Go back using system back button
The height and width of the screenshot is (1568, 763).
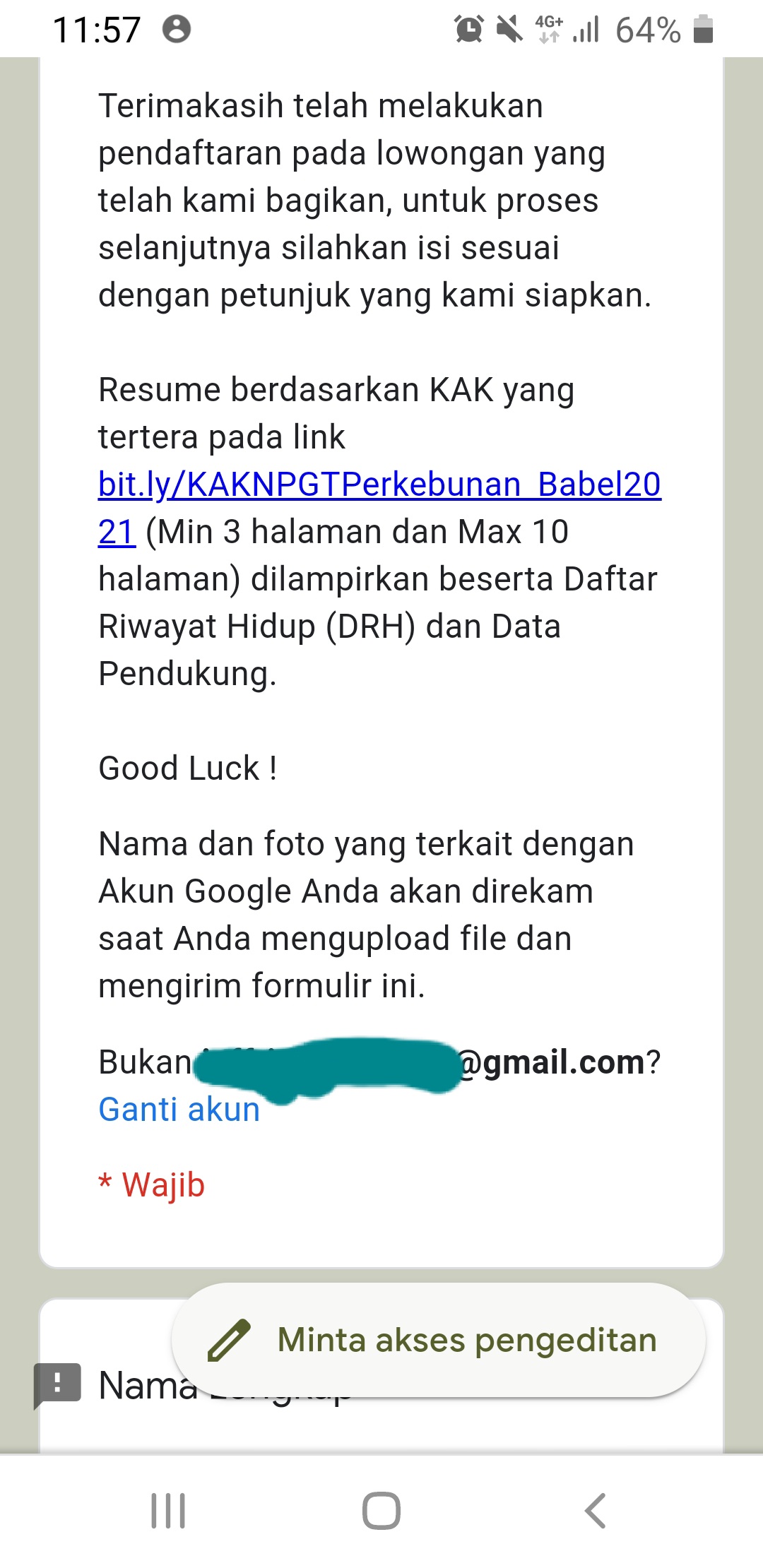(595, 1510)
